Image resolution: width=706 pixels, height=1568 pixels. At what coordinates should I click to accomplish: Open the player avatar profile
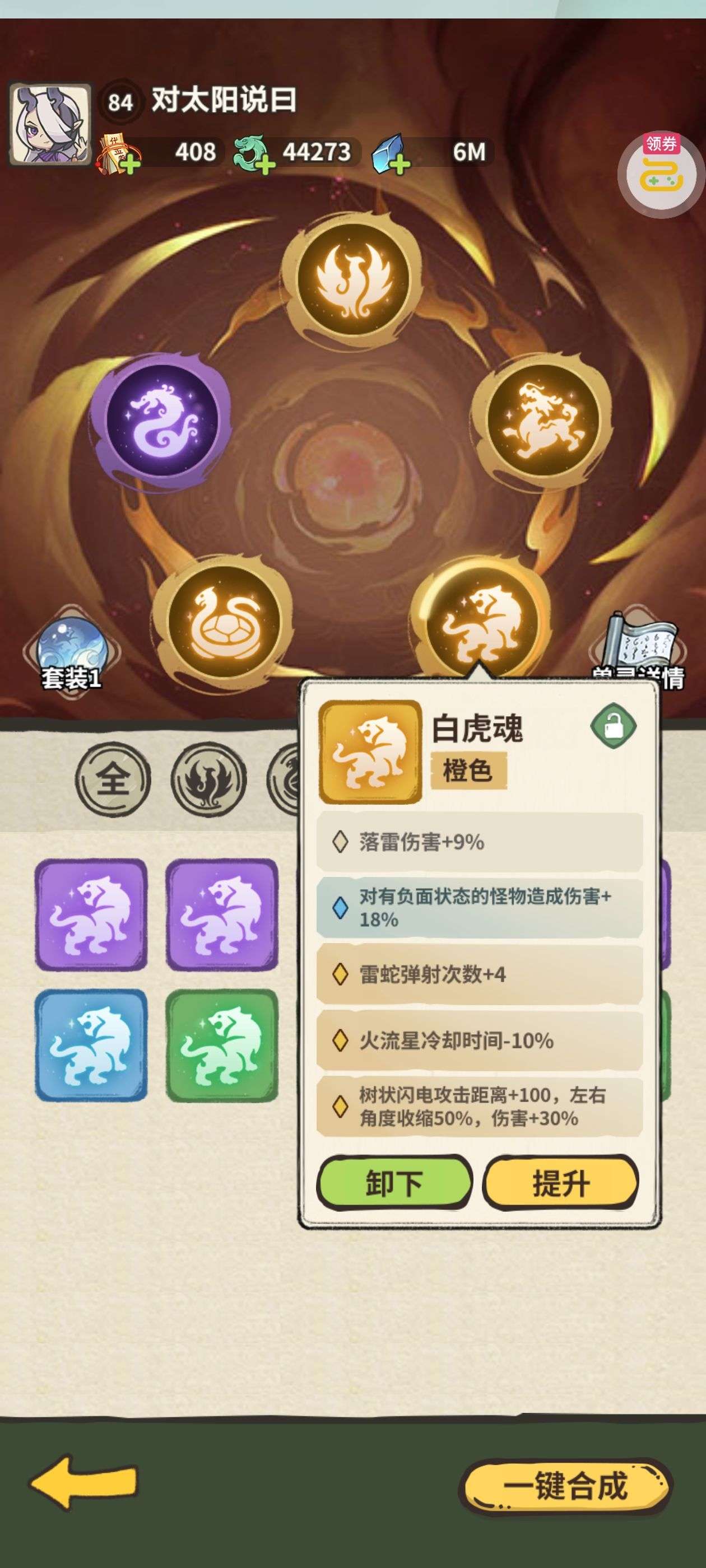coord(50,125)
